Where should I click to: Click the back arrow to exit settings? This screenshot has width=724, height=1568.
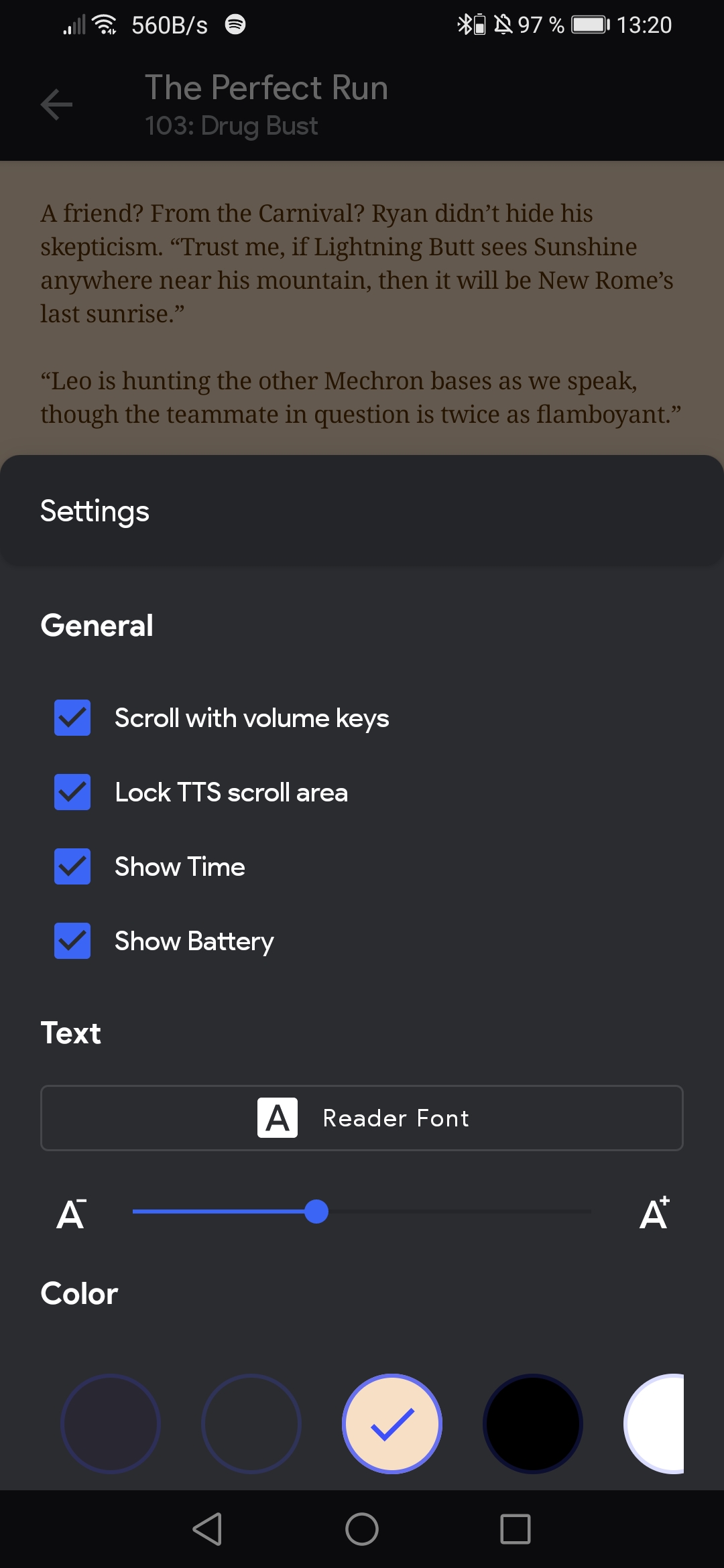[x=56, y=105]
